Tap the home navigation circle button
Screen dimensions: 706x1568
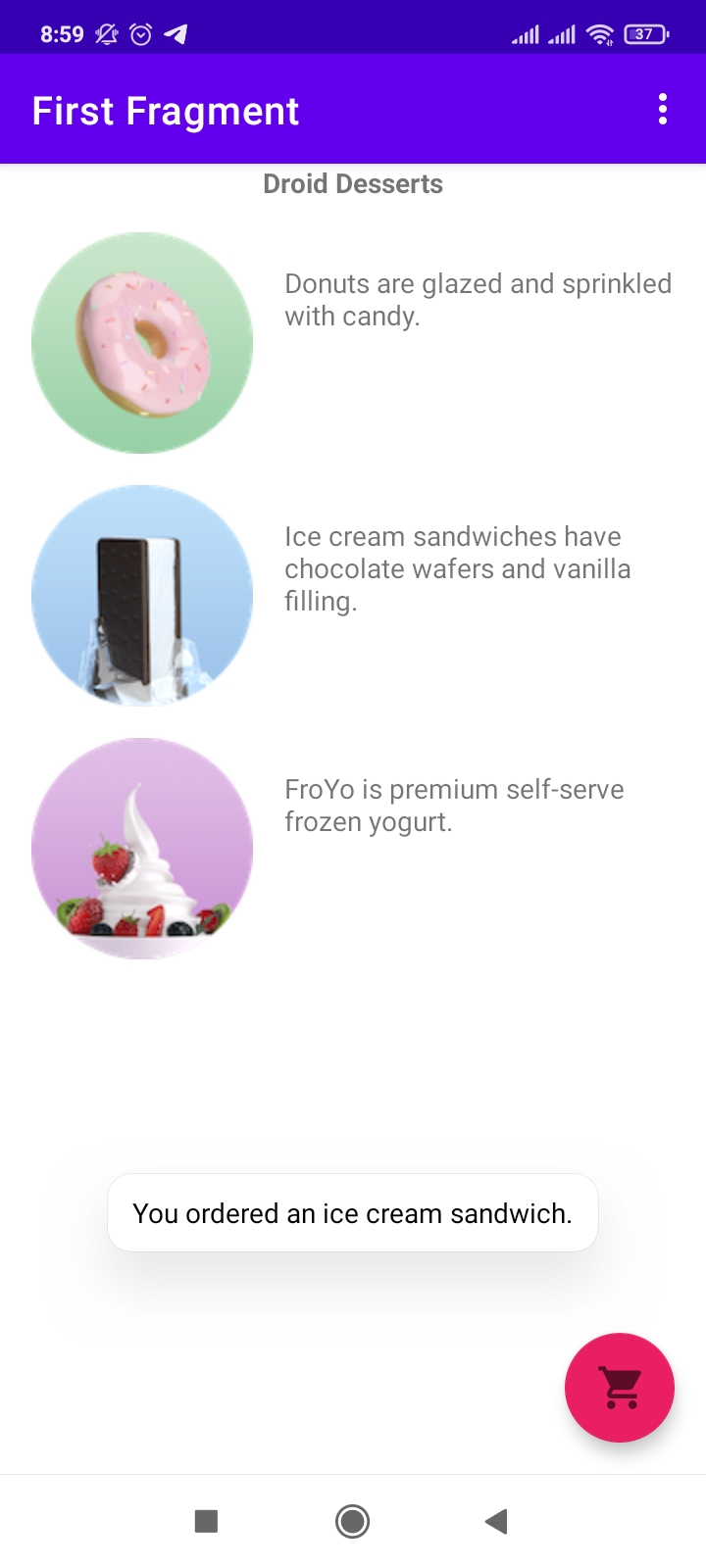352,1521
